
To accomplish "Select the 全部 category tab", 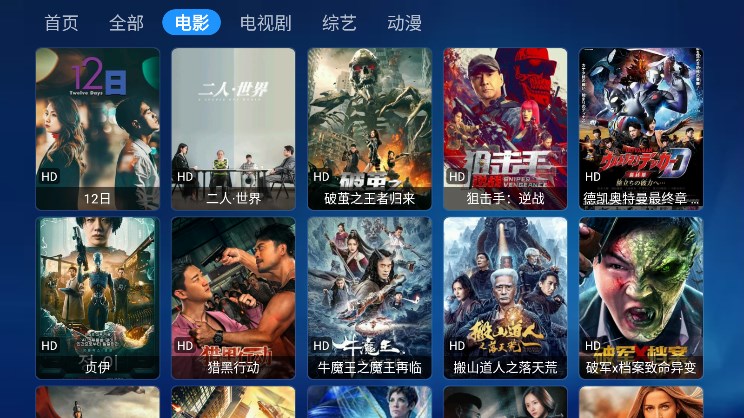I will click(126, 23).
